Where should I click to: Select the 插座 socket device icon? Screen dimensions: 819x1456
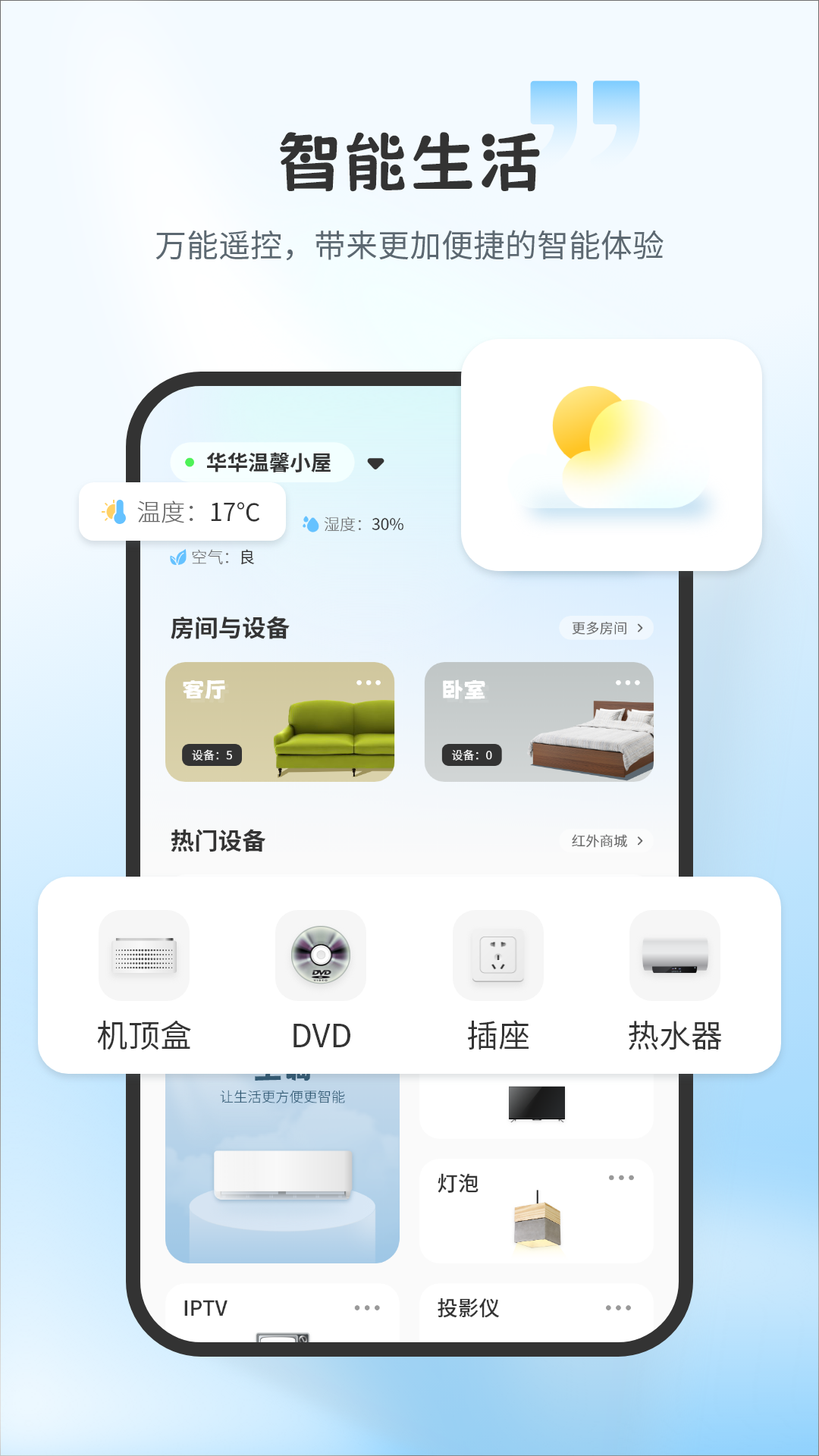pyautogui.click(x=497, y=955)
